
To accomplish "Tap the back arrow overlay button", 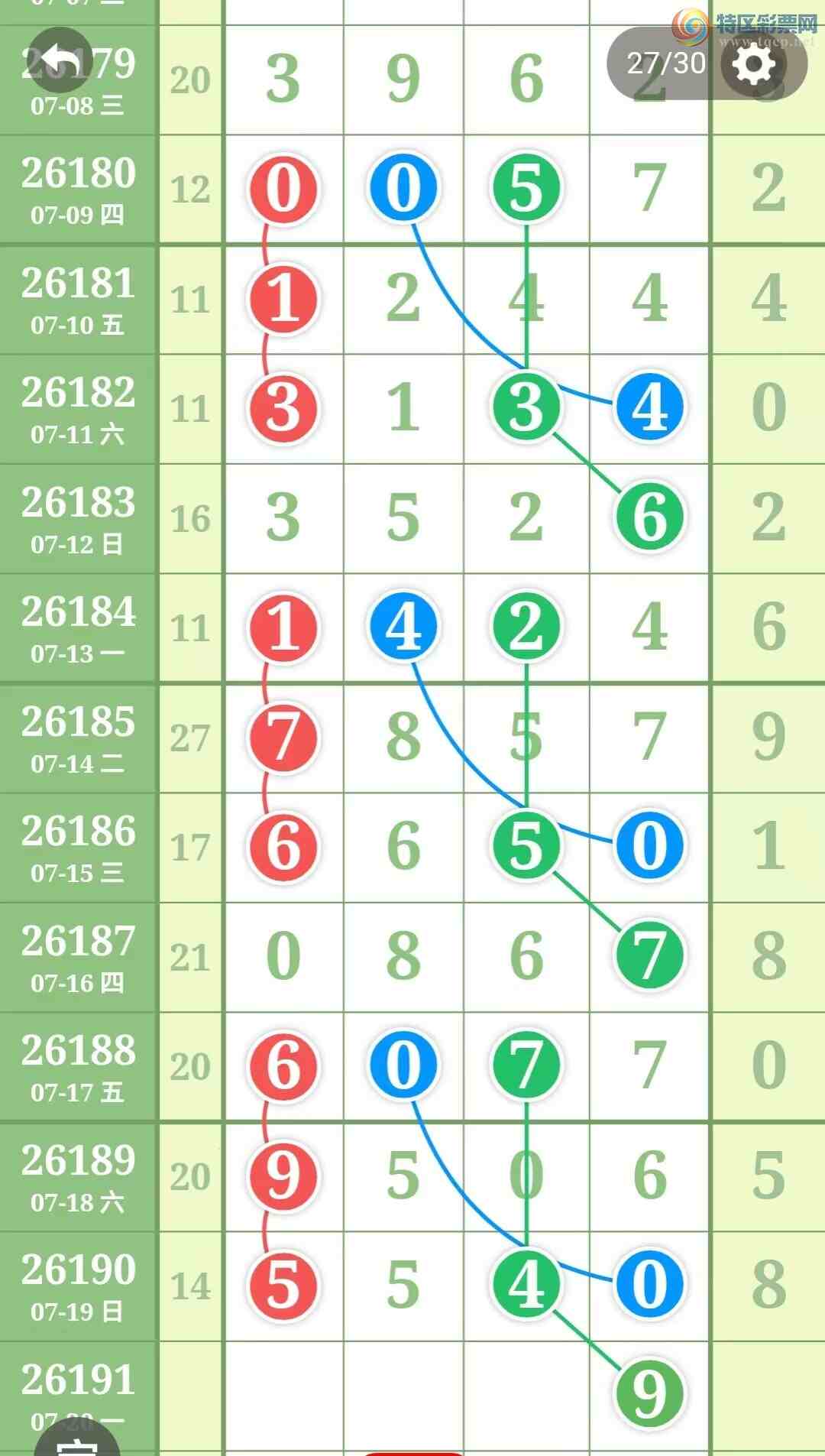I will pyautogui.click(x=59, y=61).
